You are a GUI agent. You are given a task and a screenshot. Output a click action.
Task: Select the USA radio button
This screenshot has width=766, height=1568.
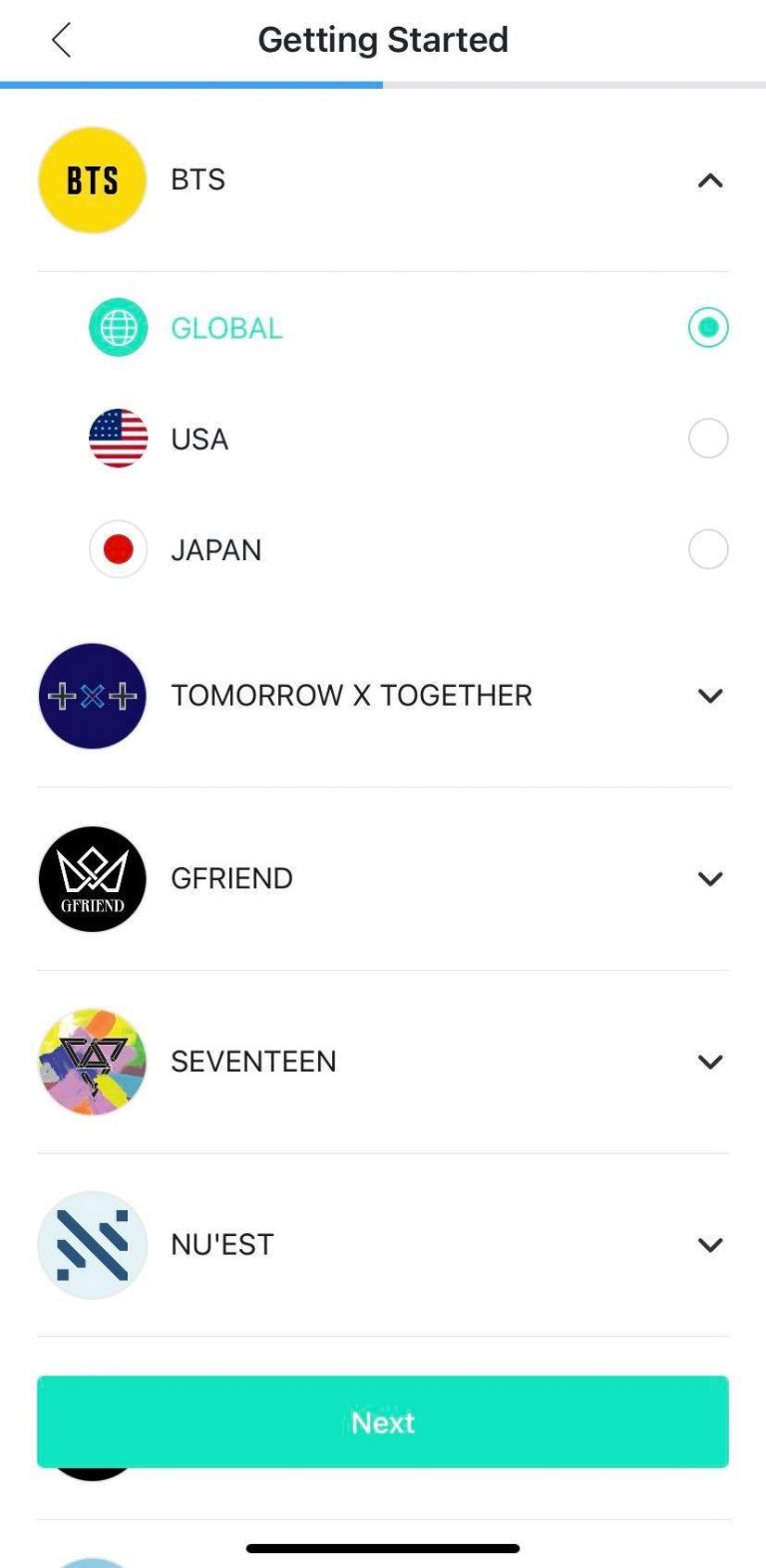coord(708,439)
